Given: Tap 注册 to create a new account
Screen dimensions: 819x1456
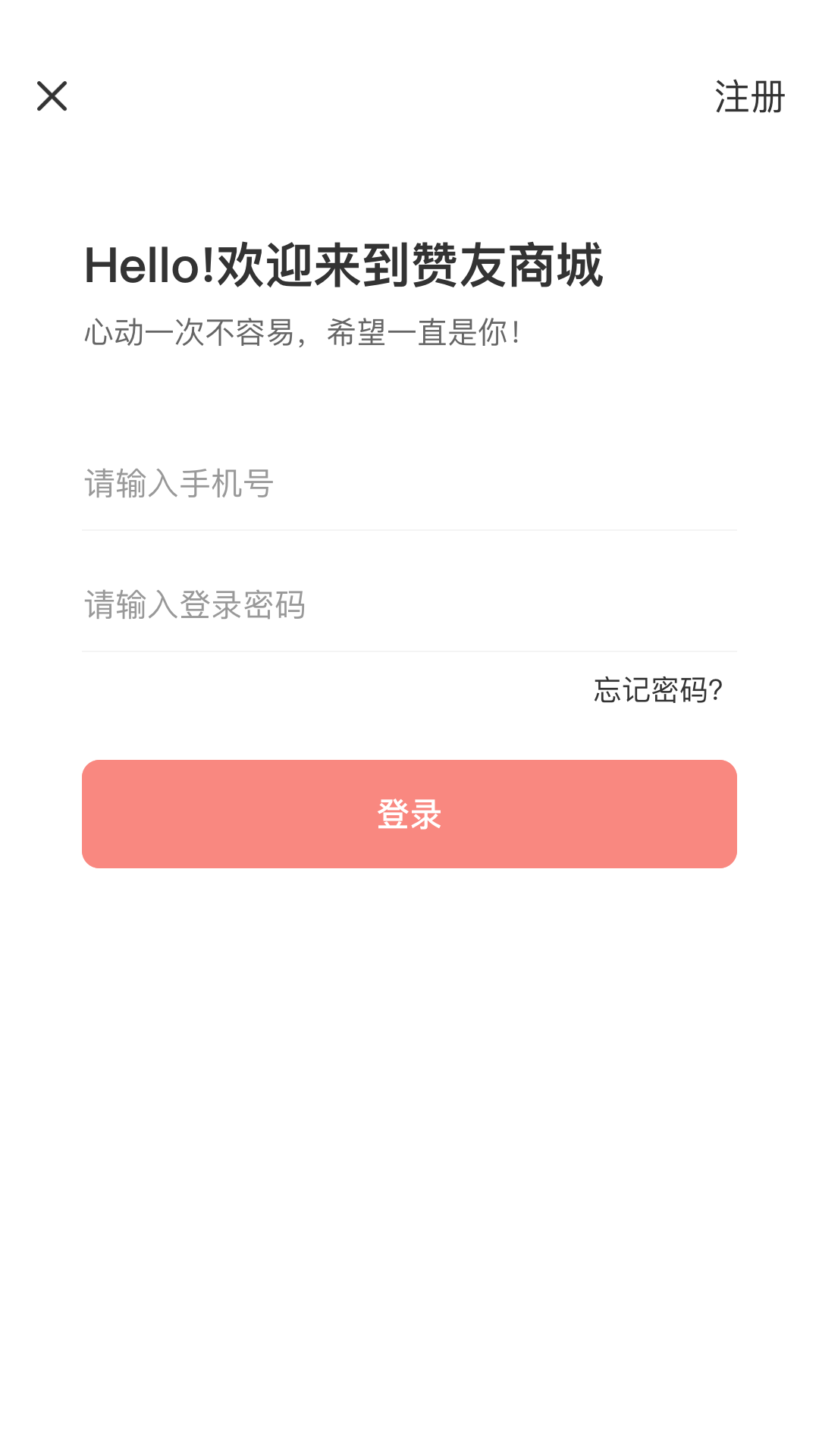Looking at the screenshot, I should [748, 97].
